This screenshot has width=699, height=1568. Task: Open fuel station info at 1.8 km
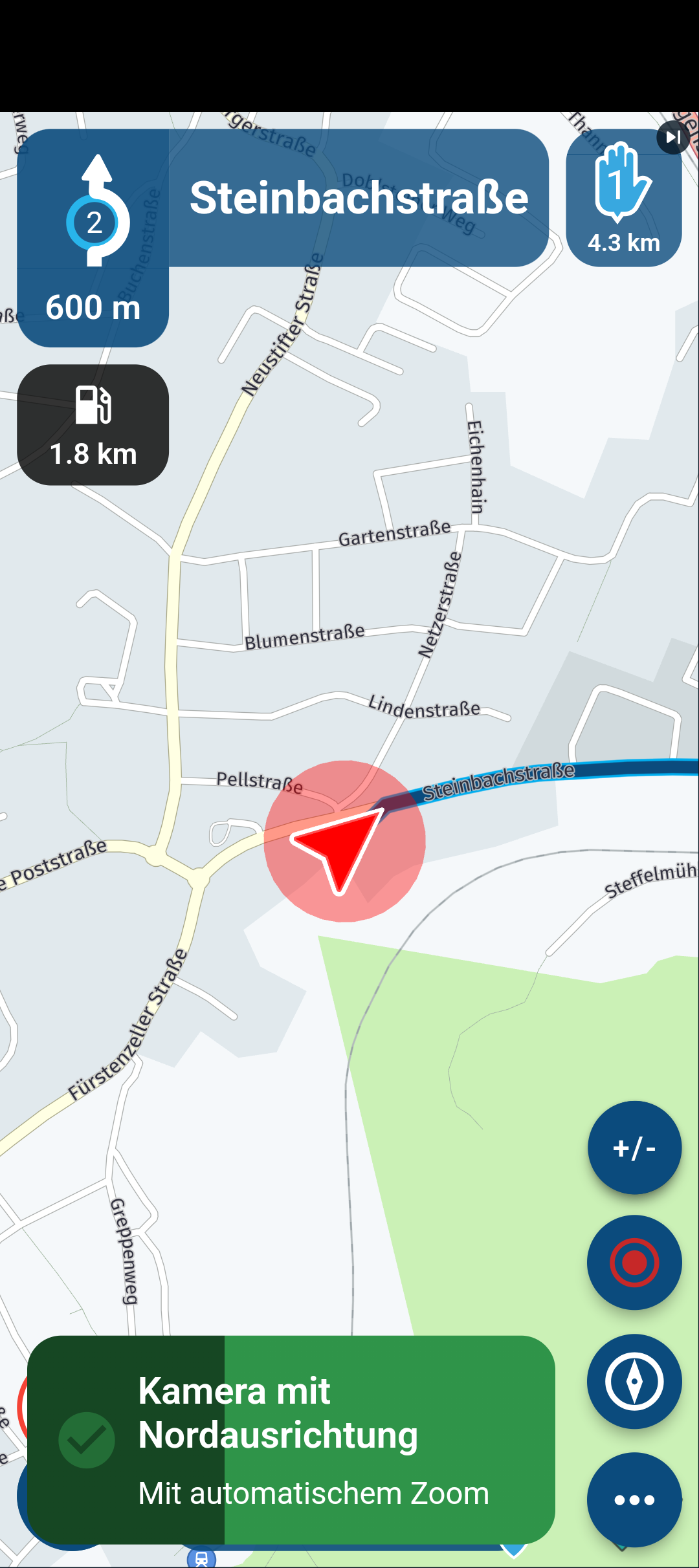pos(93,425)
